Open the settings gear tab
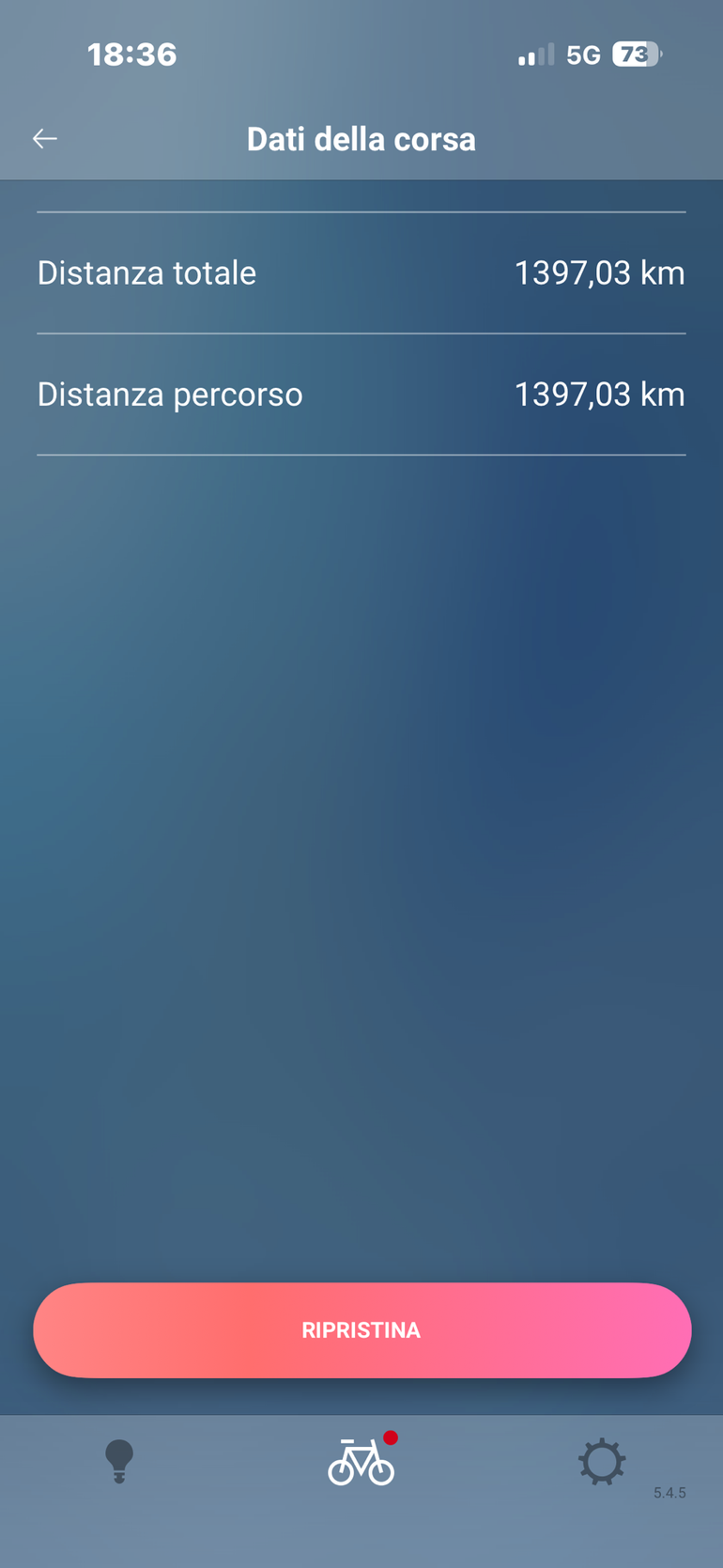The image size is (723, 1568). point(602,1462)
